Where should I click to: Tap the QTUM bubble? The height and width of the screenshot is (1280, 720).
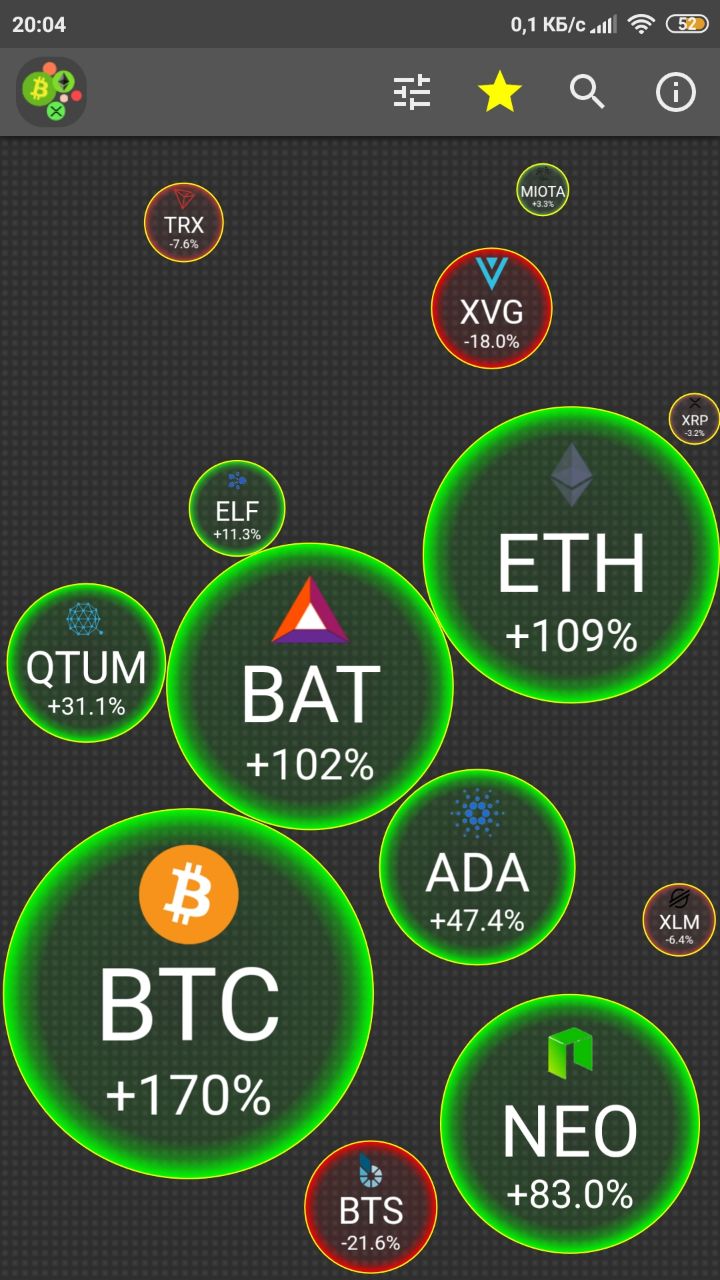pos(86,663)
